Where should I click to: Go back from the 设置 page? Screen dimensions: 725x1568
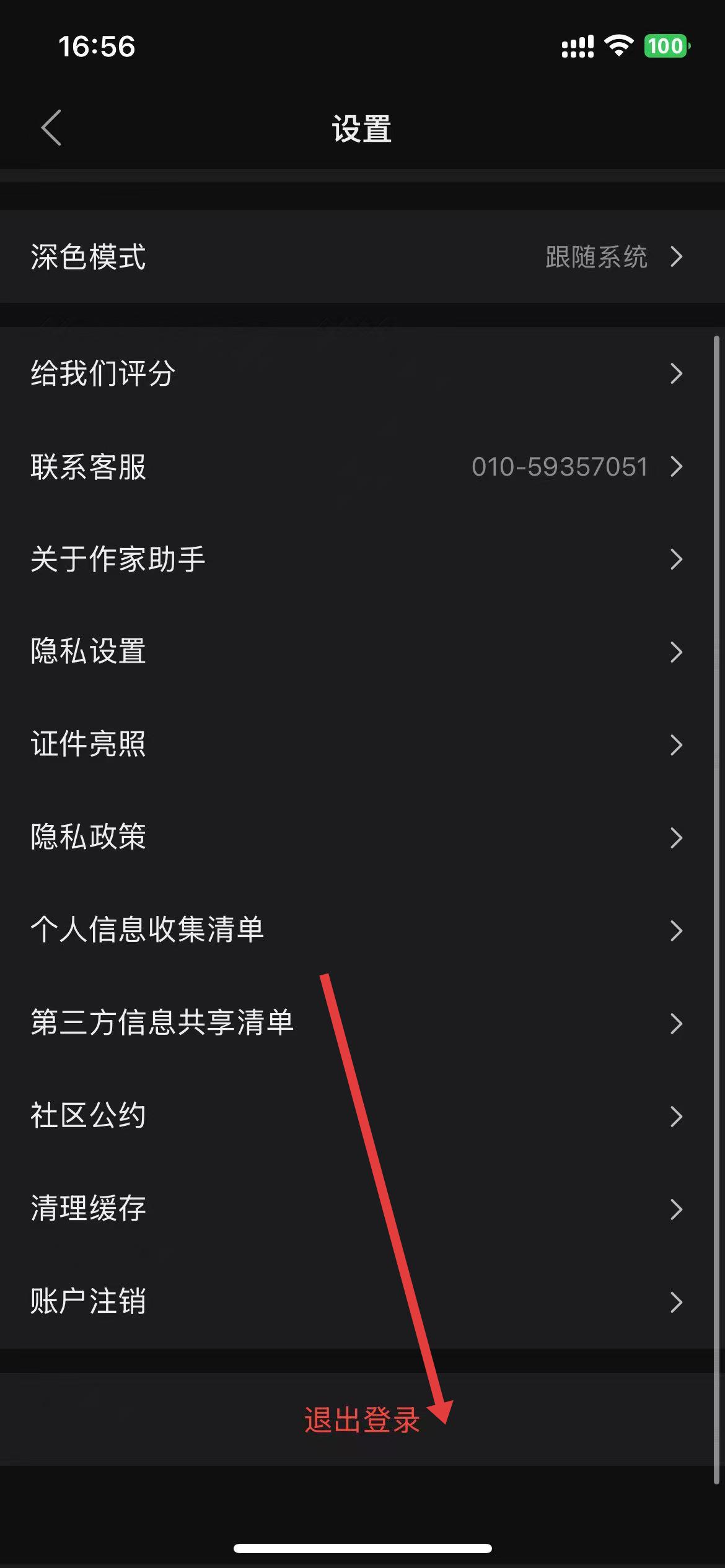[x=51, y=128]
